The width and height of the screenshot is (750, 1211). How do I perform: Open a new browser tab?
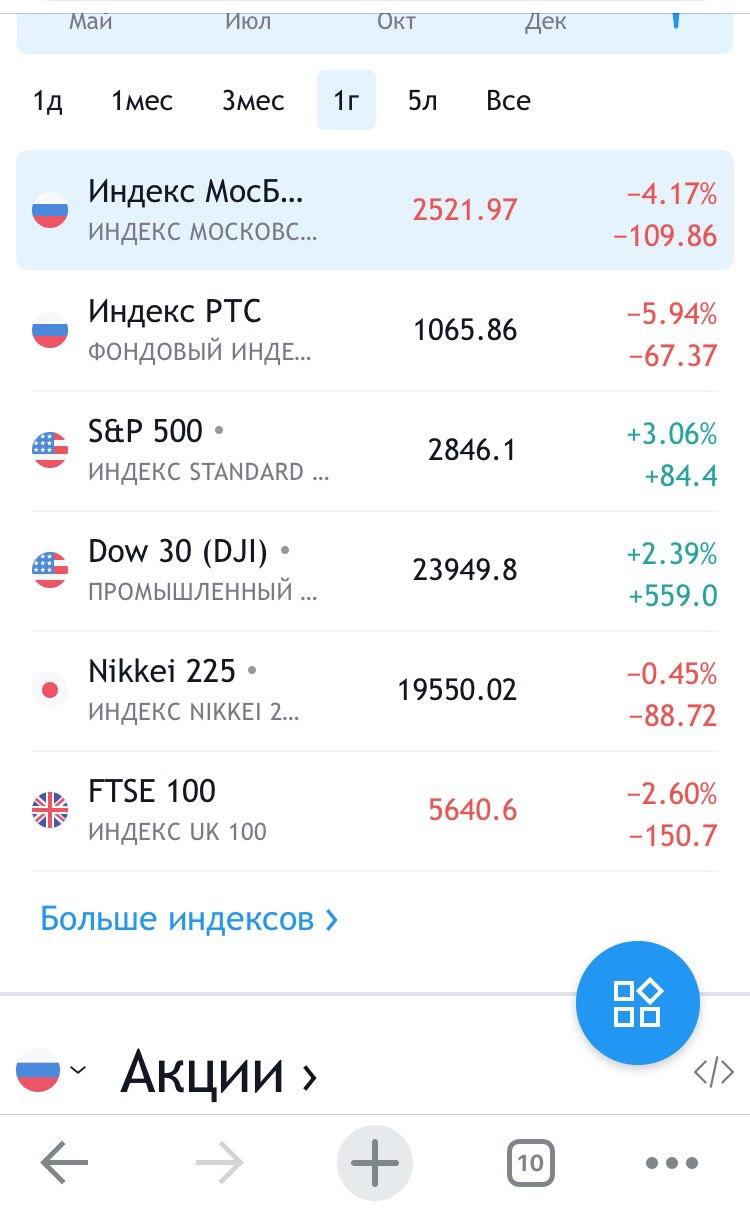(375, 1163)
